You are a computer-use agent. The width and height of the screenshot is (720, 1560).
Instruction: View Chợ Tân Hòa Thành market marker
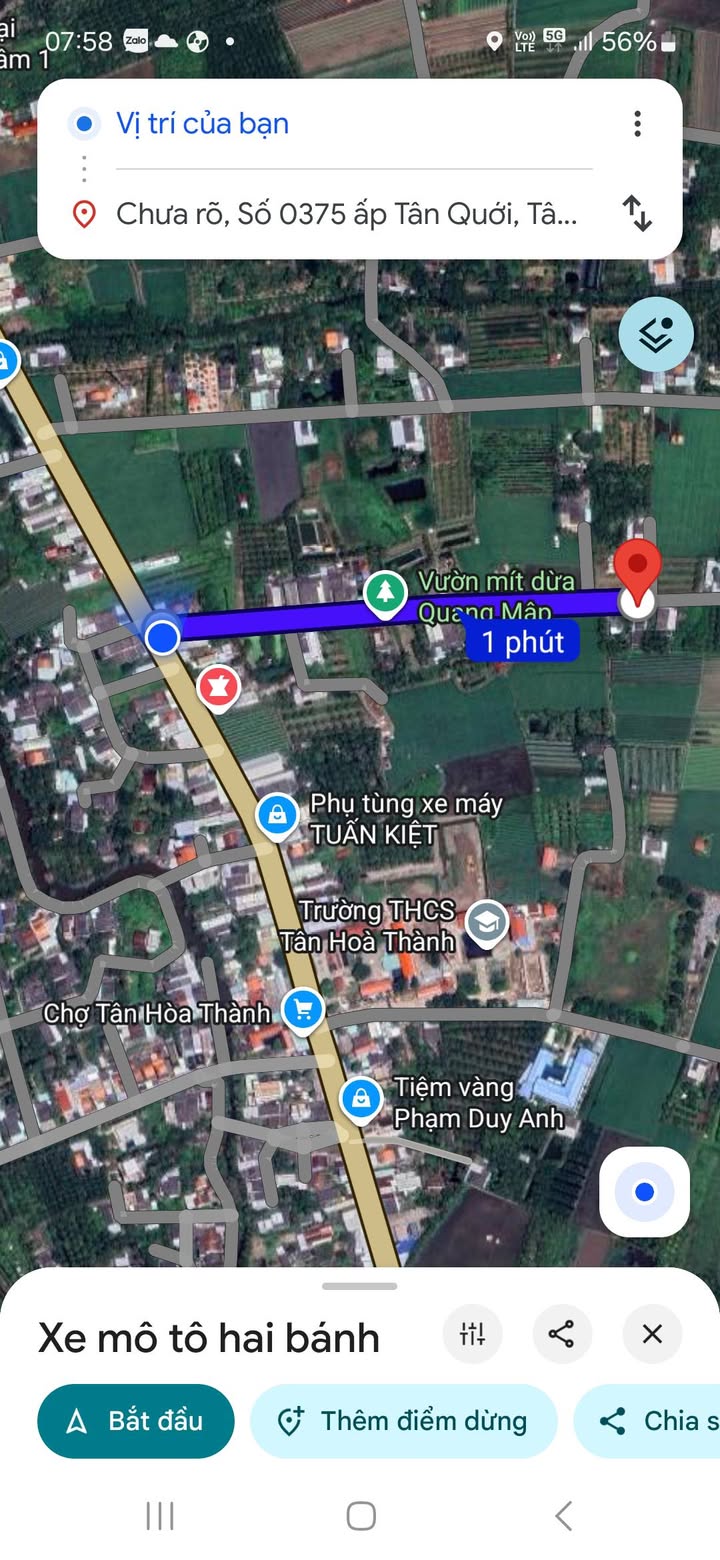click(302, 1011)
